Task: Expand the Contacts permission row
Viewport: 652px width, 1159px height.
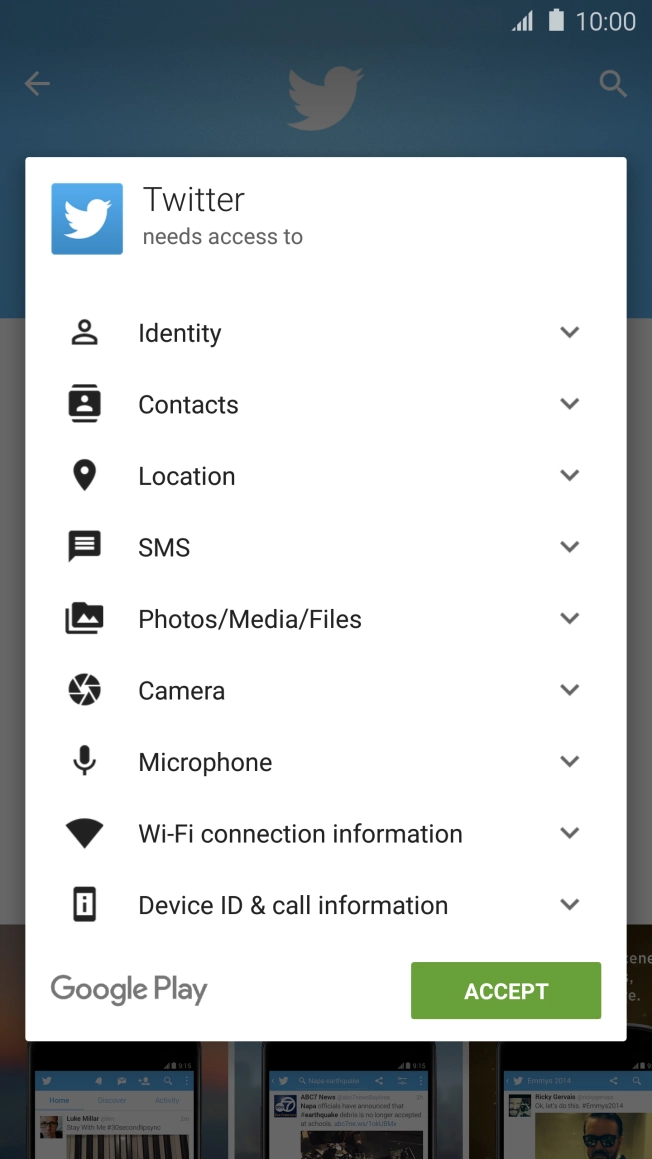Action: [569, 404]
